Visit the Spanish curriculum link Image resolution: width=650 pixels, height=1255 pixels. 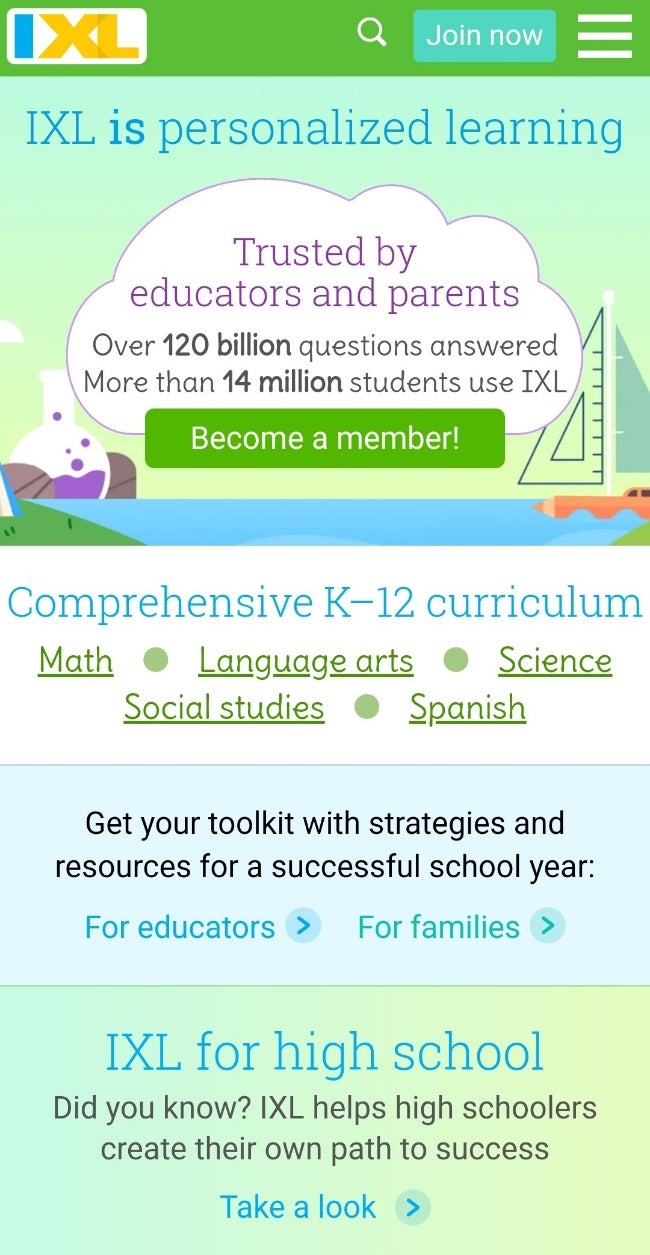click(x=467, y=708)
